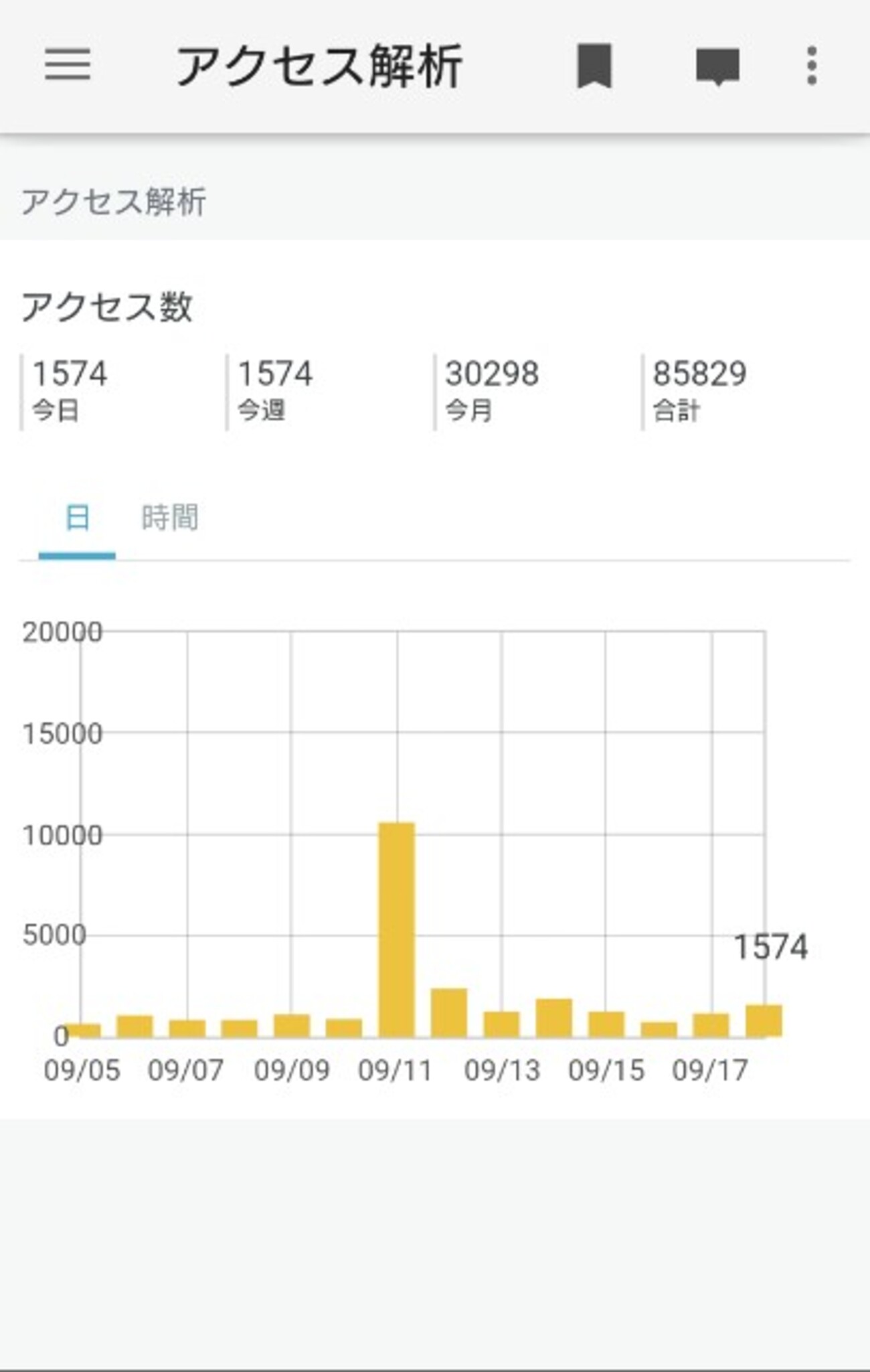Open the bookmark icon in the app bar

coord(594,66)
